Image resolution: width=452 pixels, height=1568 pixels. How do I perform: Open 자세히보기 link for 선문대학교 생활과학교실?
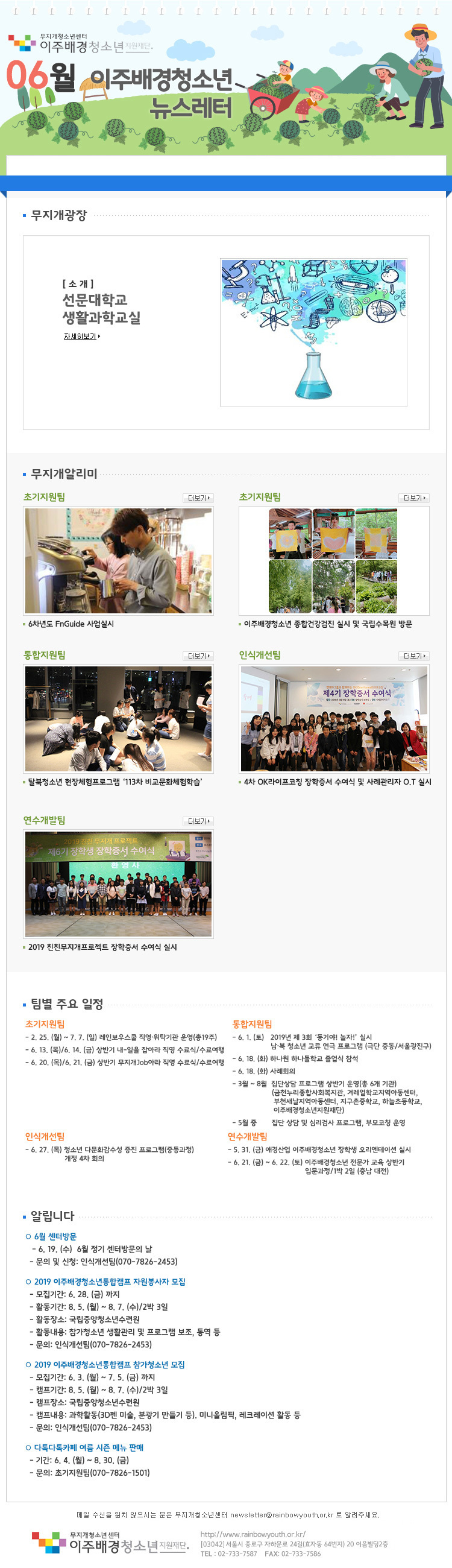tap(81, 336)
